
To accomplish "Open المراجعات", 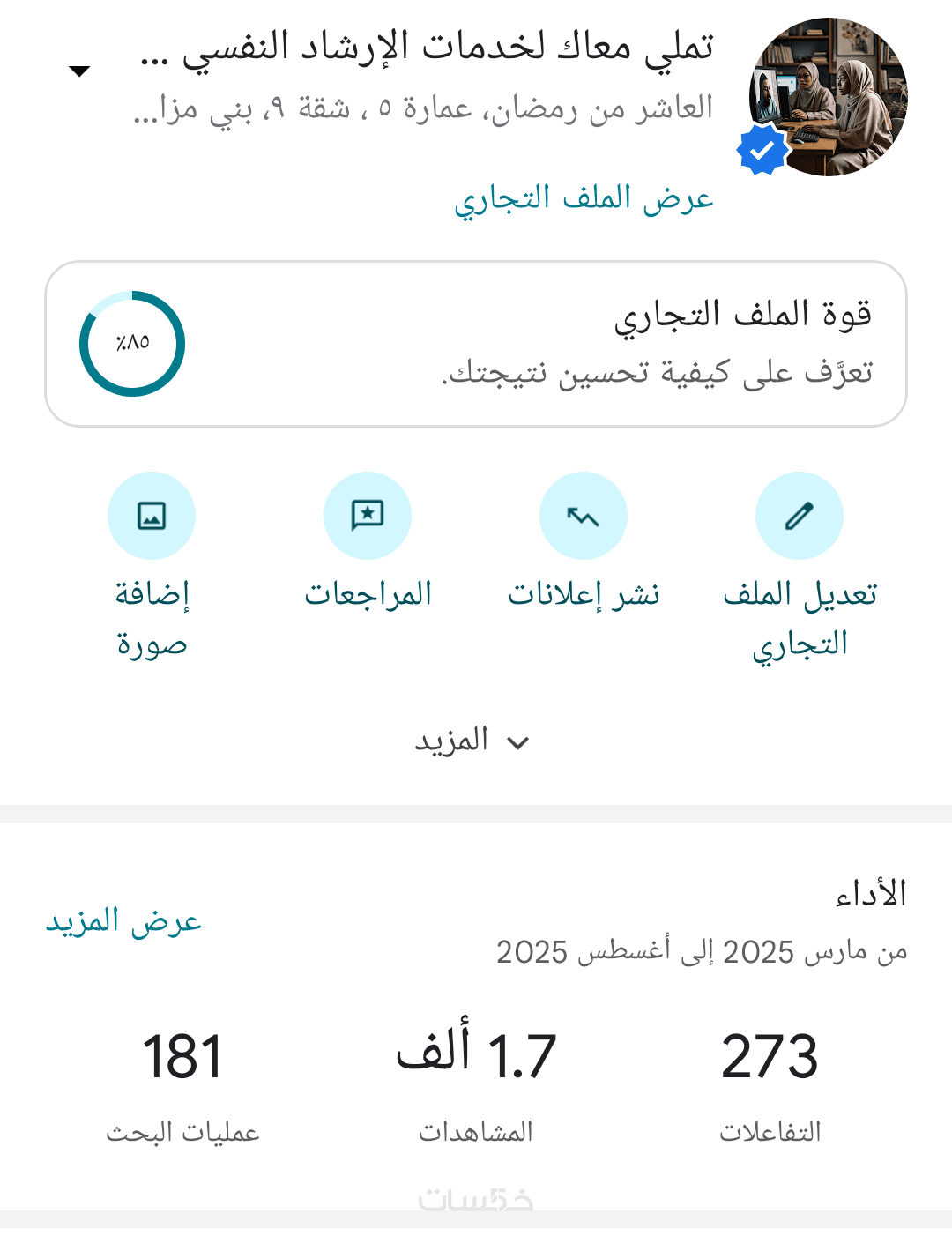I will [x=368, y=516].
